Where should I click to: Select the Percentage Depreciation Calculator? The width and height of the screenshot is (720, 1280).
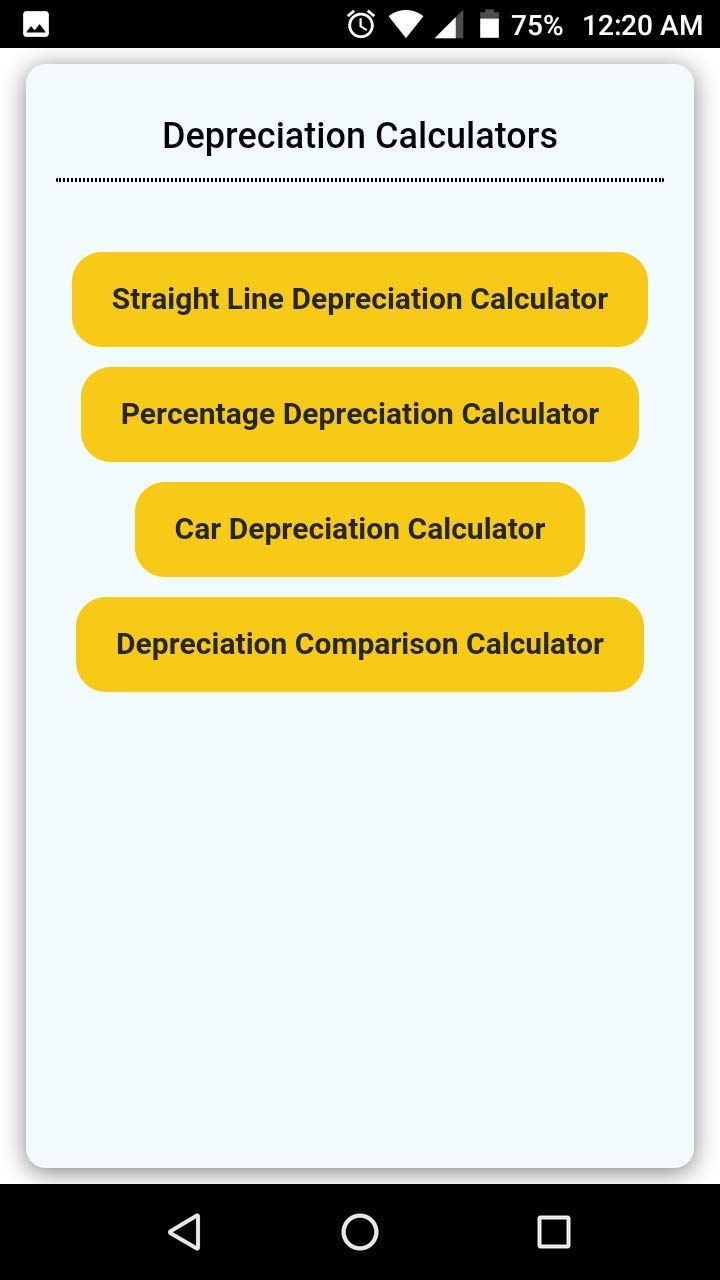[360, 414]
